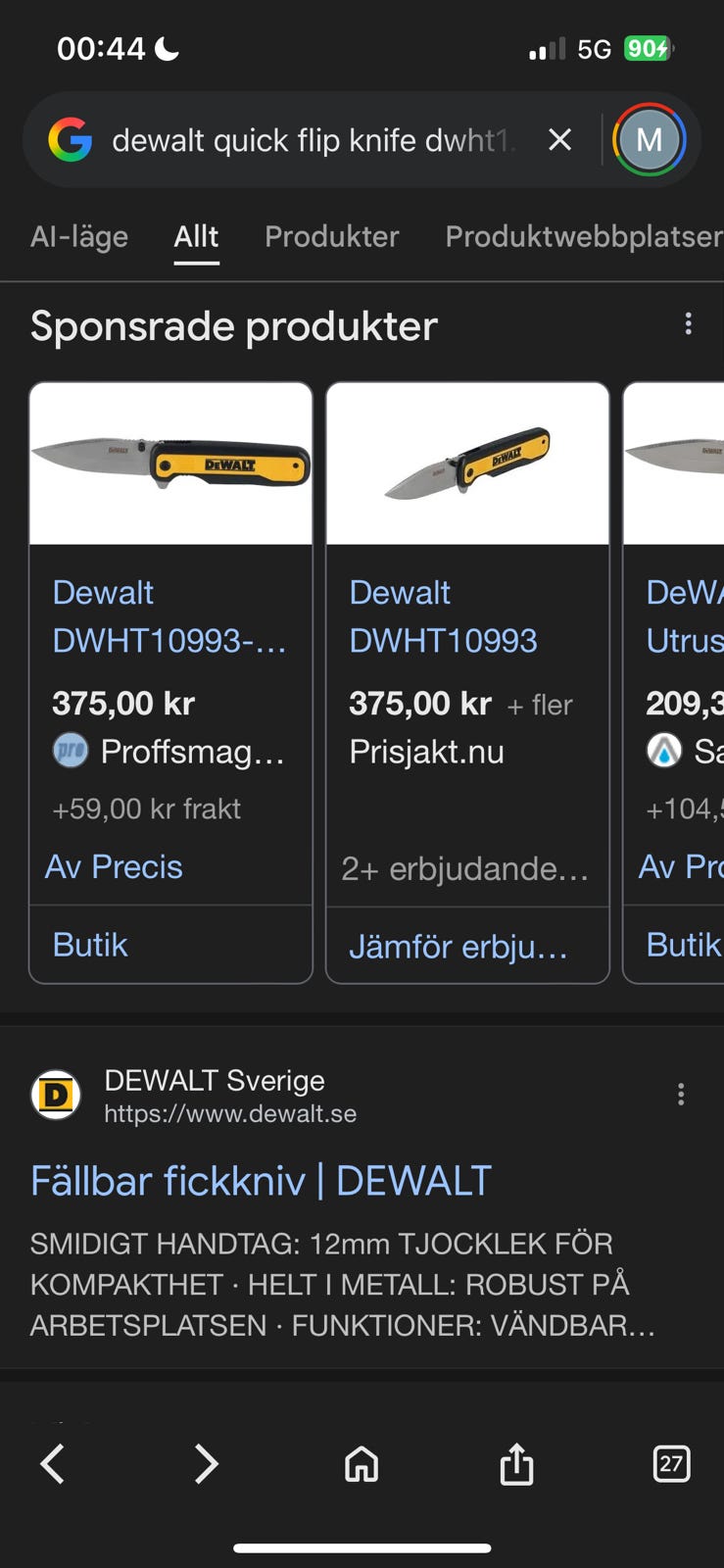Open the Sponsrade produkter overflow menu
Viewport: 724px width, 1568px height.
pyautogui.click(x=688, y=324)
